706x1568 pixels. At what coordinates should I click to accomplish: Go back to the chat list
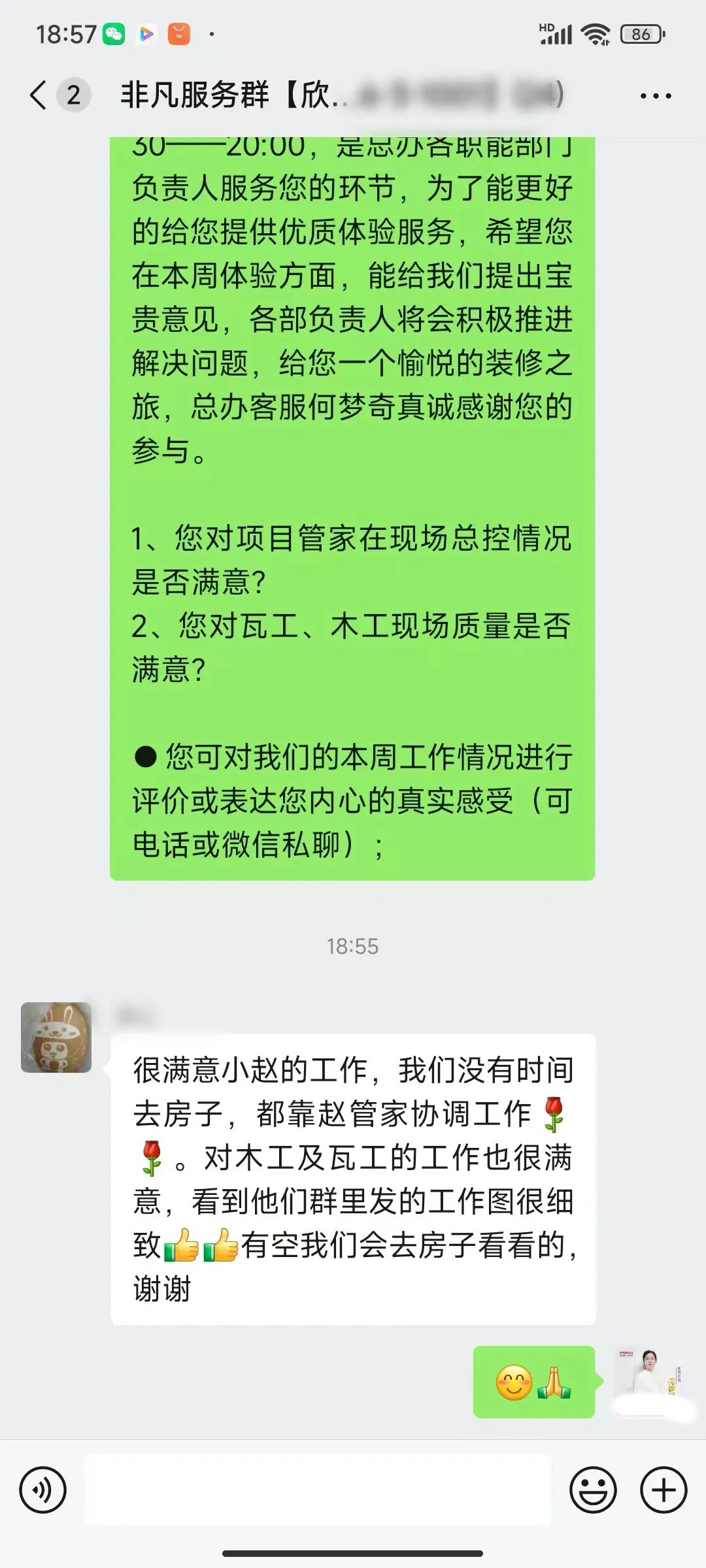[39, 95]
